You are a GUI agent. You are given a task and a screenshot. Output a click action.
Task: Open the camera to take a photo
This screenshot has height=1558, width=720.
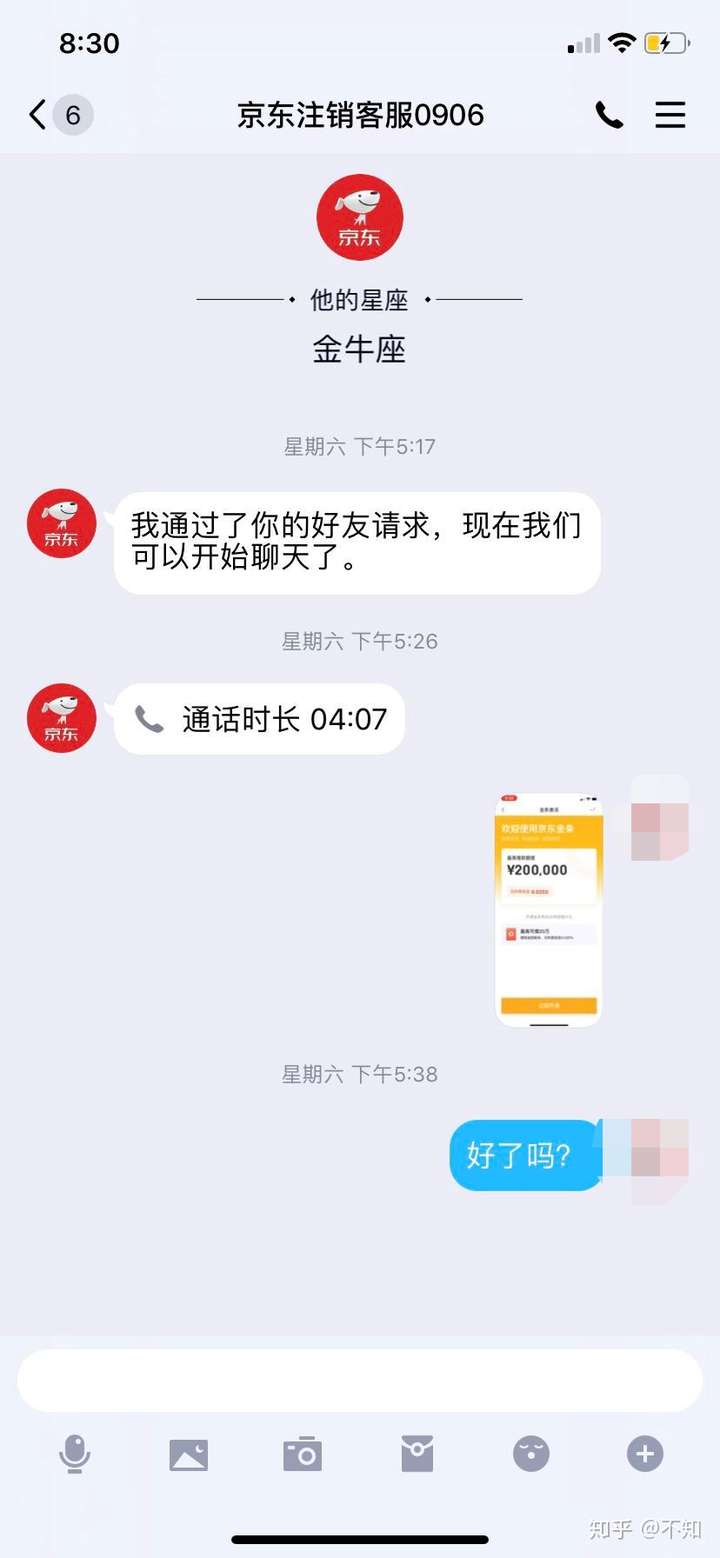pyautogui.click(x=302, y=1453)
